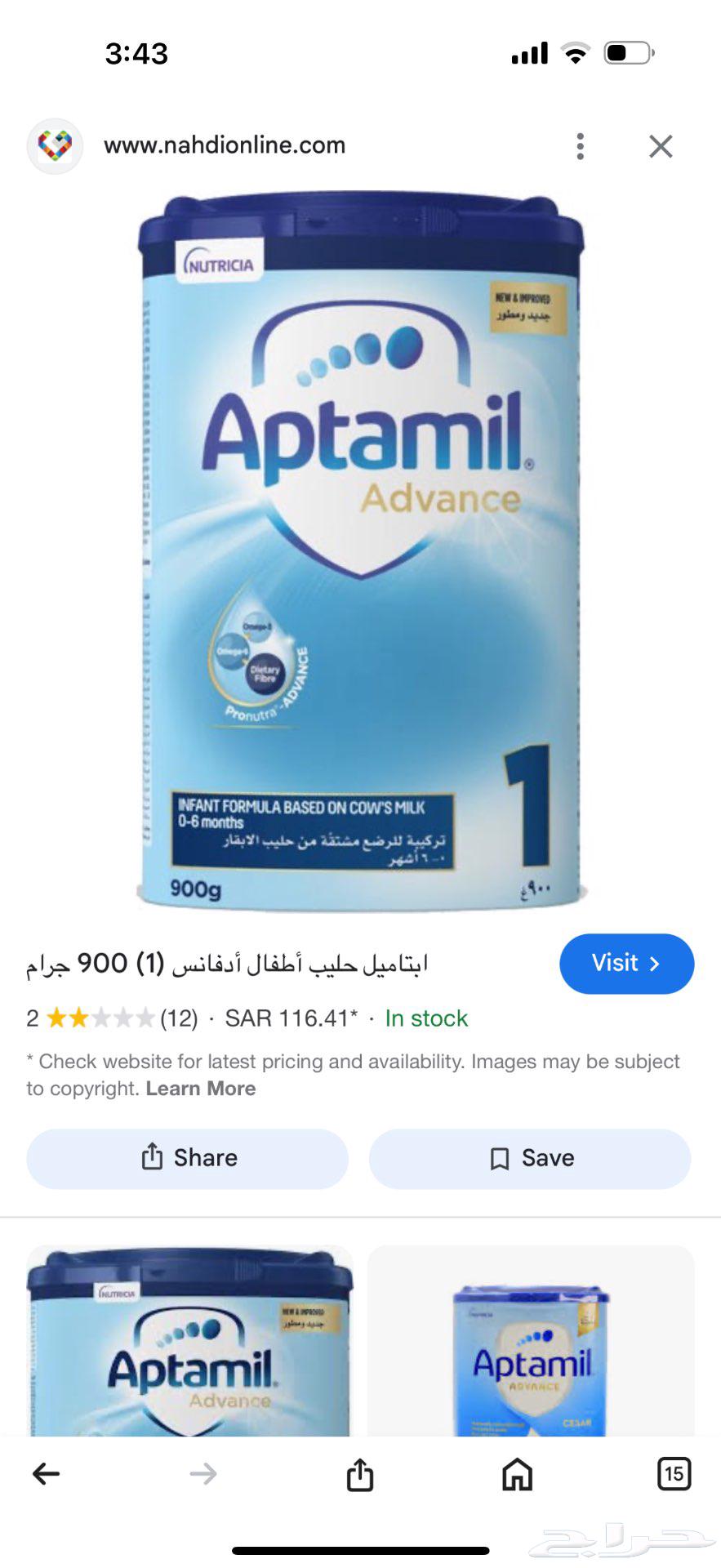Image resolution: width=721 pixels, height=1568 pixels.
Task: Close the image preview
Action: click(x=661, y=146)
